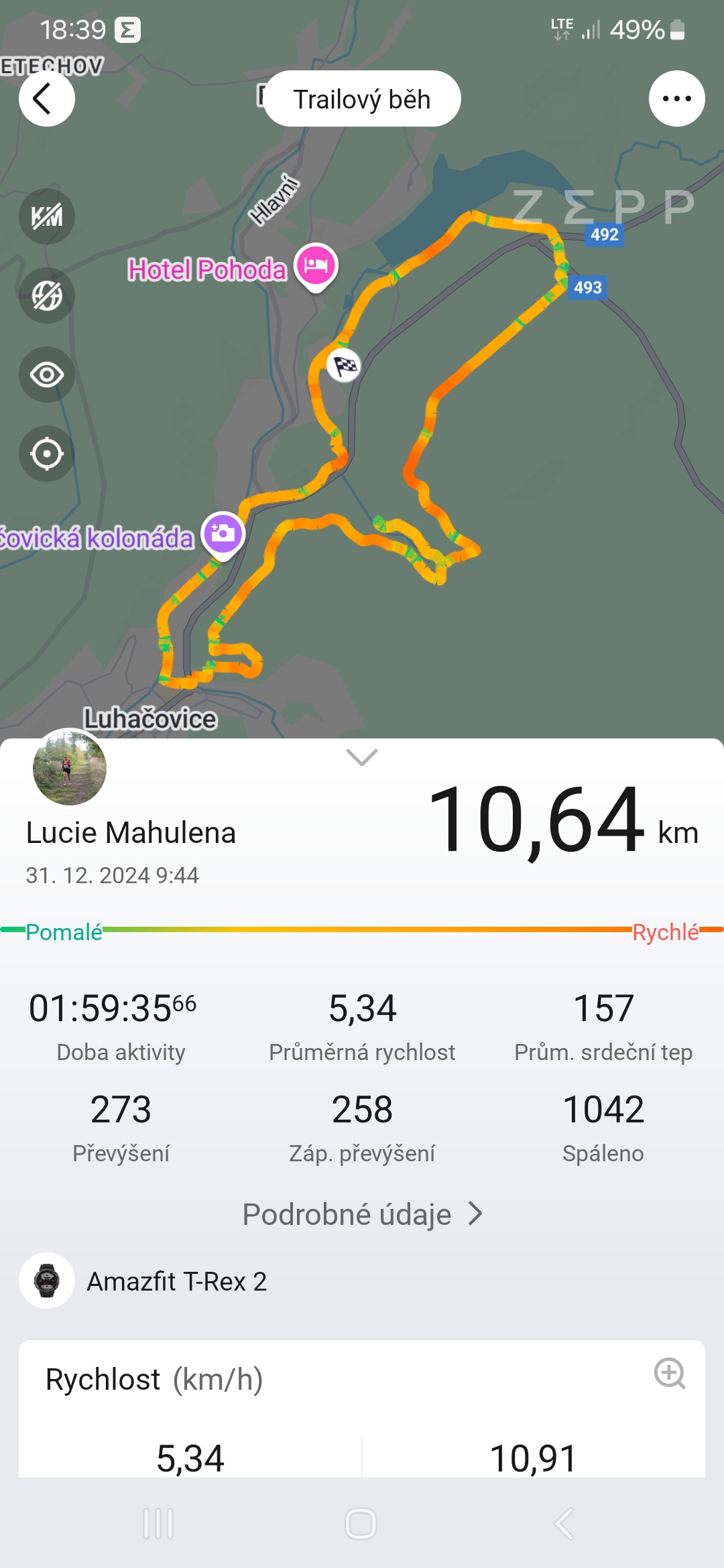Tap the kolonáda camera map marker
This screenshot has height=1568, width=724.
tap(223, 534)
